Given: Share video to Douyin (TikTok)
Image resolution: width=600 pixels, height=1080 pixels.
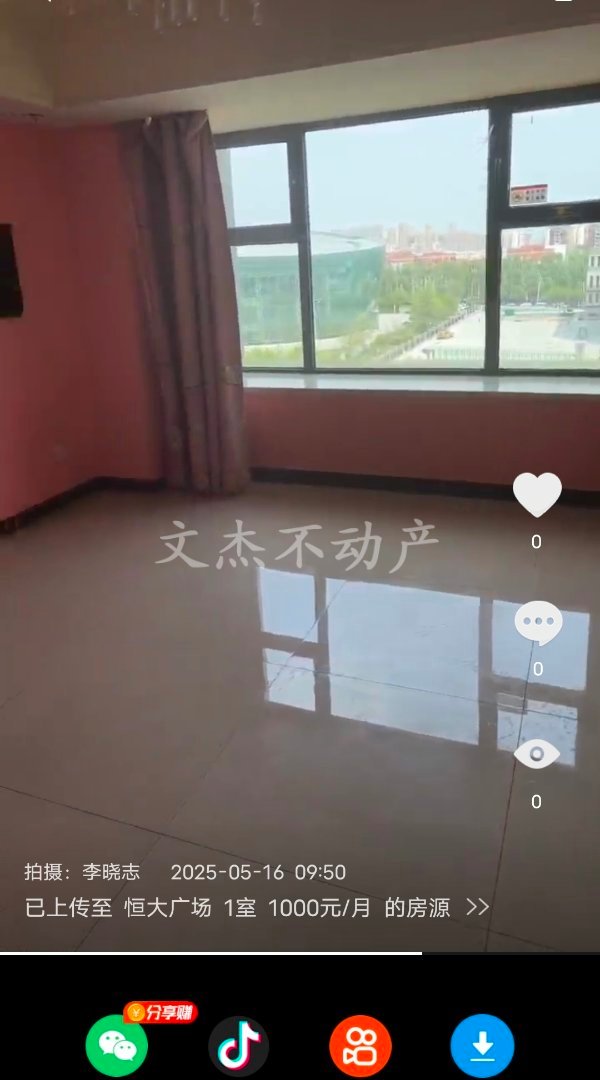Looking at the screenshot, I should tap(238, 1046).
